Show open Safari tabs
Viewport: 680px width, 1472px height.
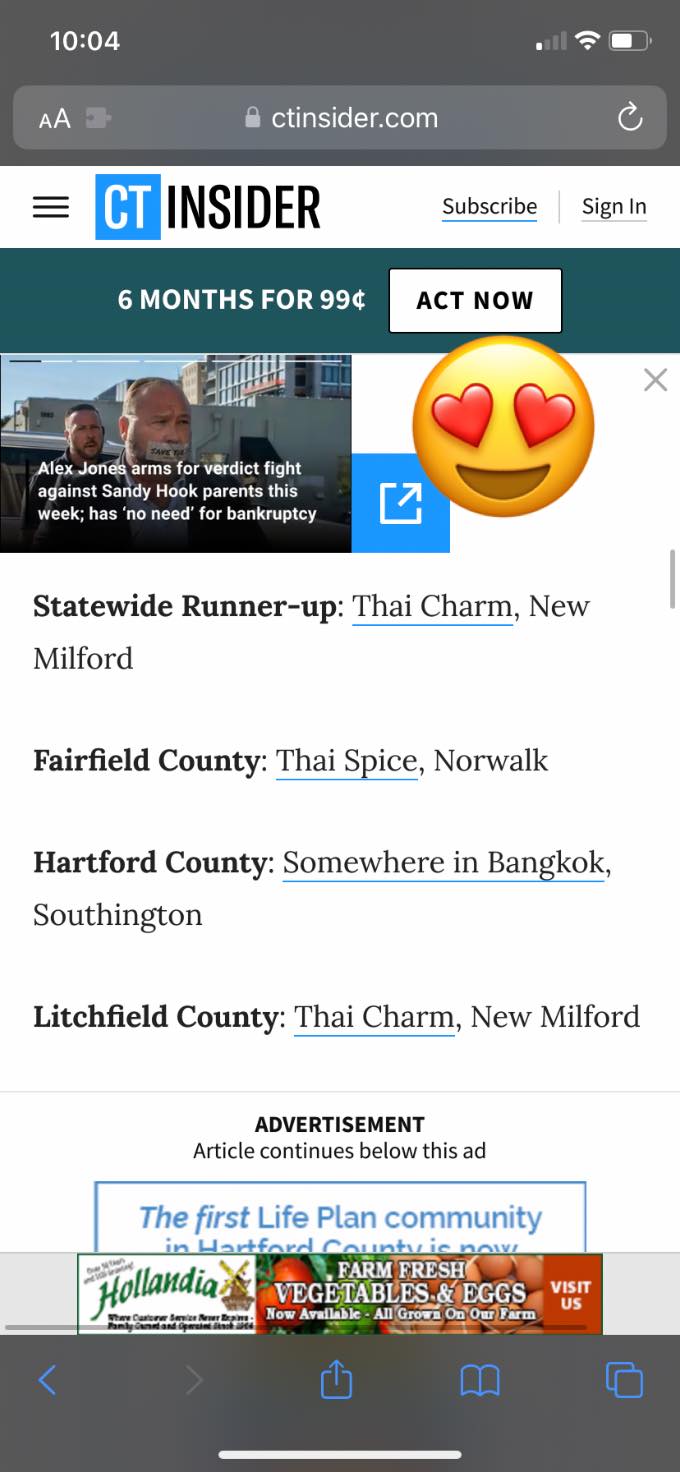624,1381
